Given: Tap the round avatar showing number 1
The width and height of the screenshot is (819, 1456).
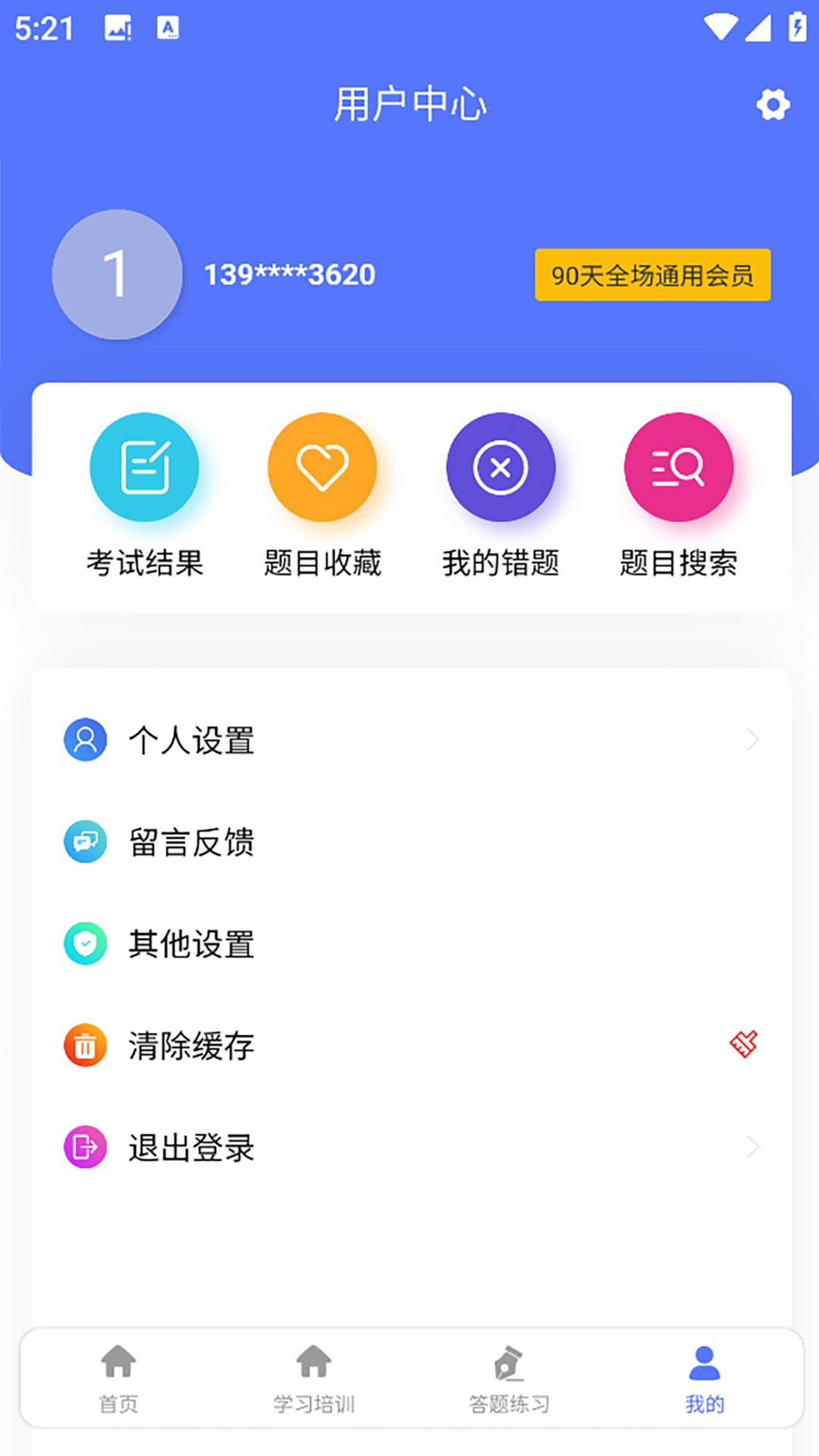Looking at the screenshot, I should coord(115,275).
